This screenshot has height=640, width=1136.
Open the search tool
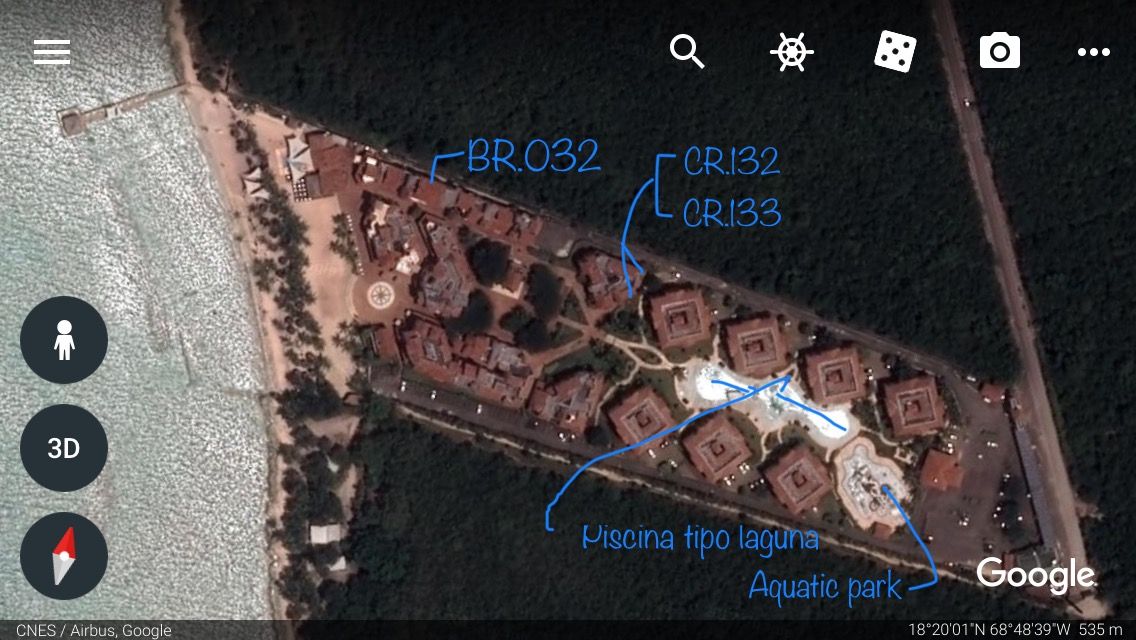[687, 51]
